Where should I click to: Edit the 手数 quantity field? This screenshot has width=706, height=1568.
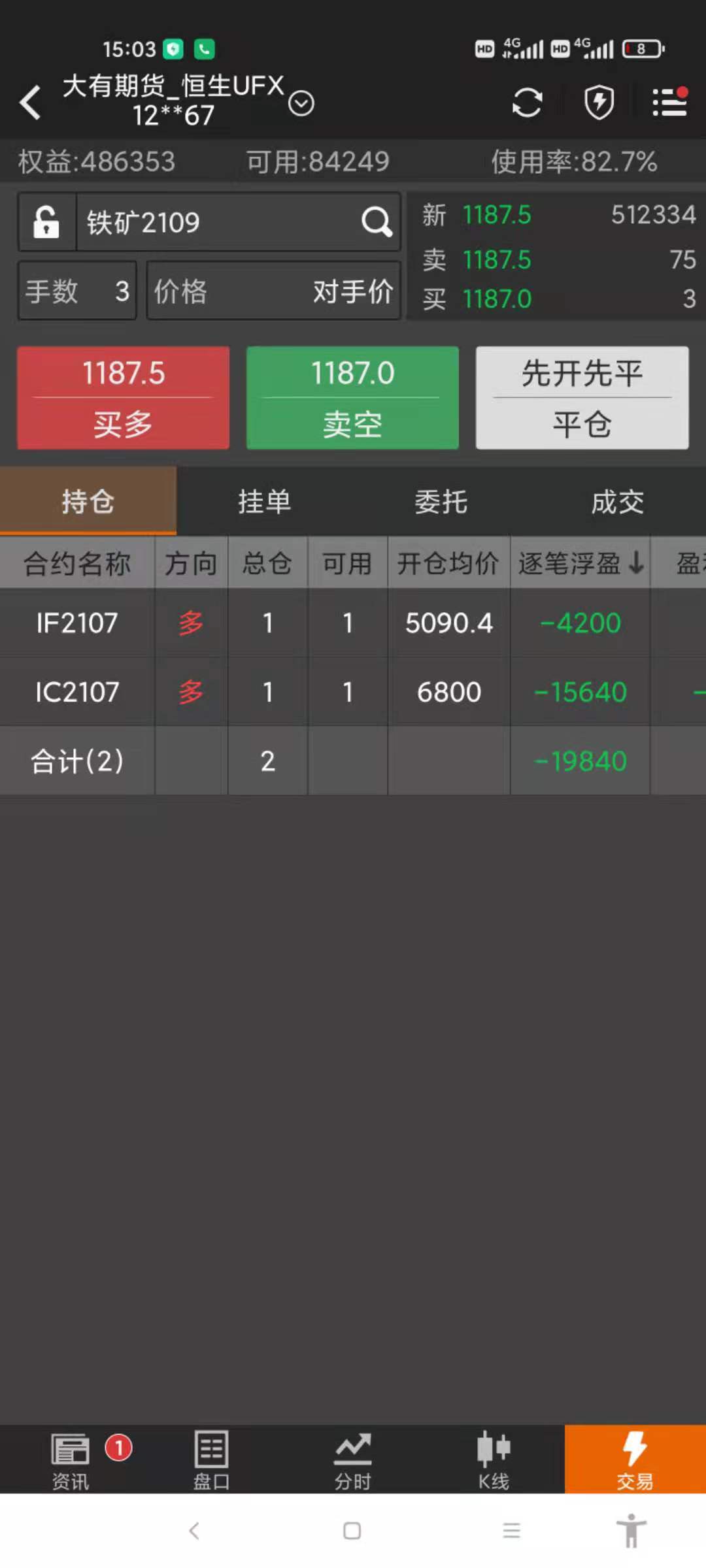click(x=77, y=291)
